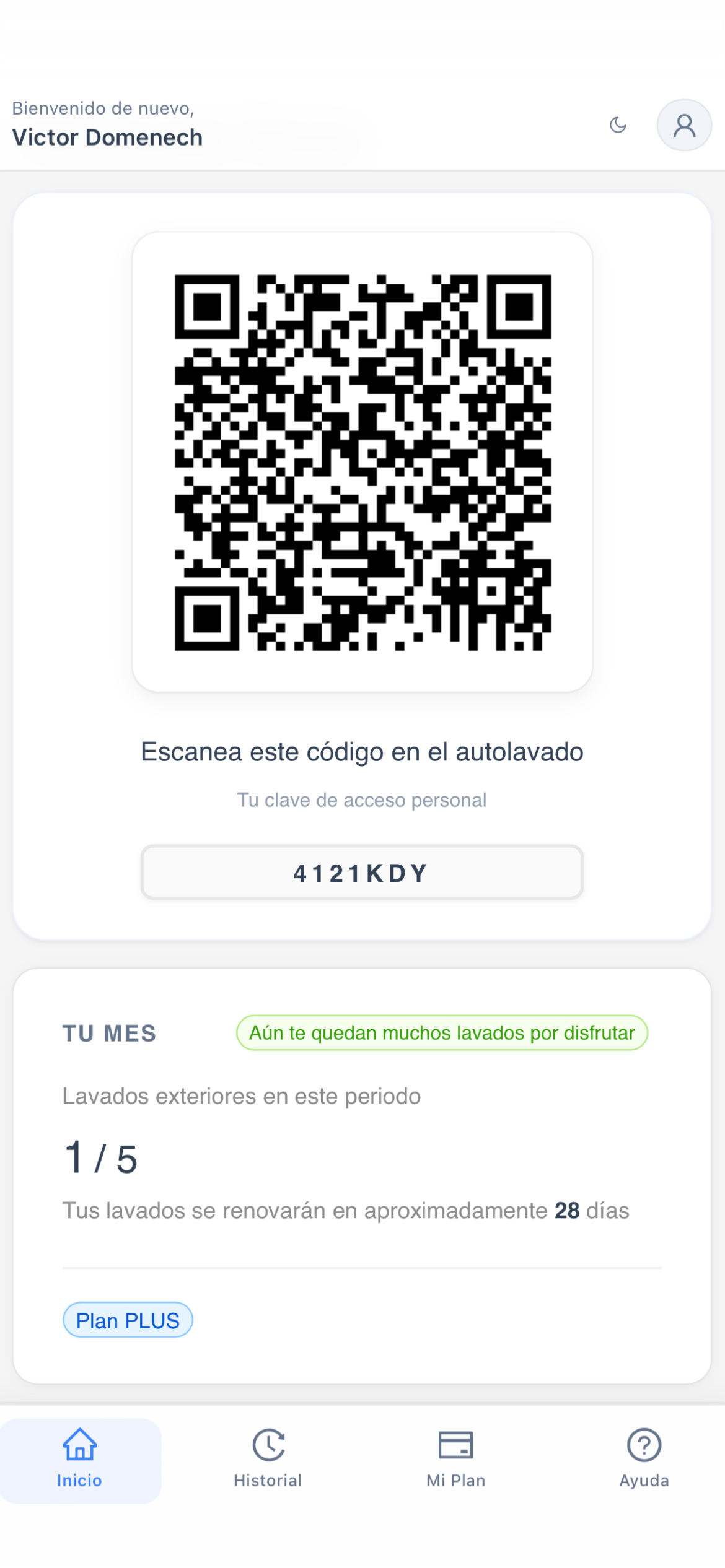Toggle the Plan PLUS badge
The image size is (725, 1568).
click(x=128, y=1320)
